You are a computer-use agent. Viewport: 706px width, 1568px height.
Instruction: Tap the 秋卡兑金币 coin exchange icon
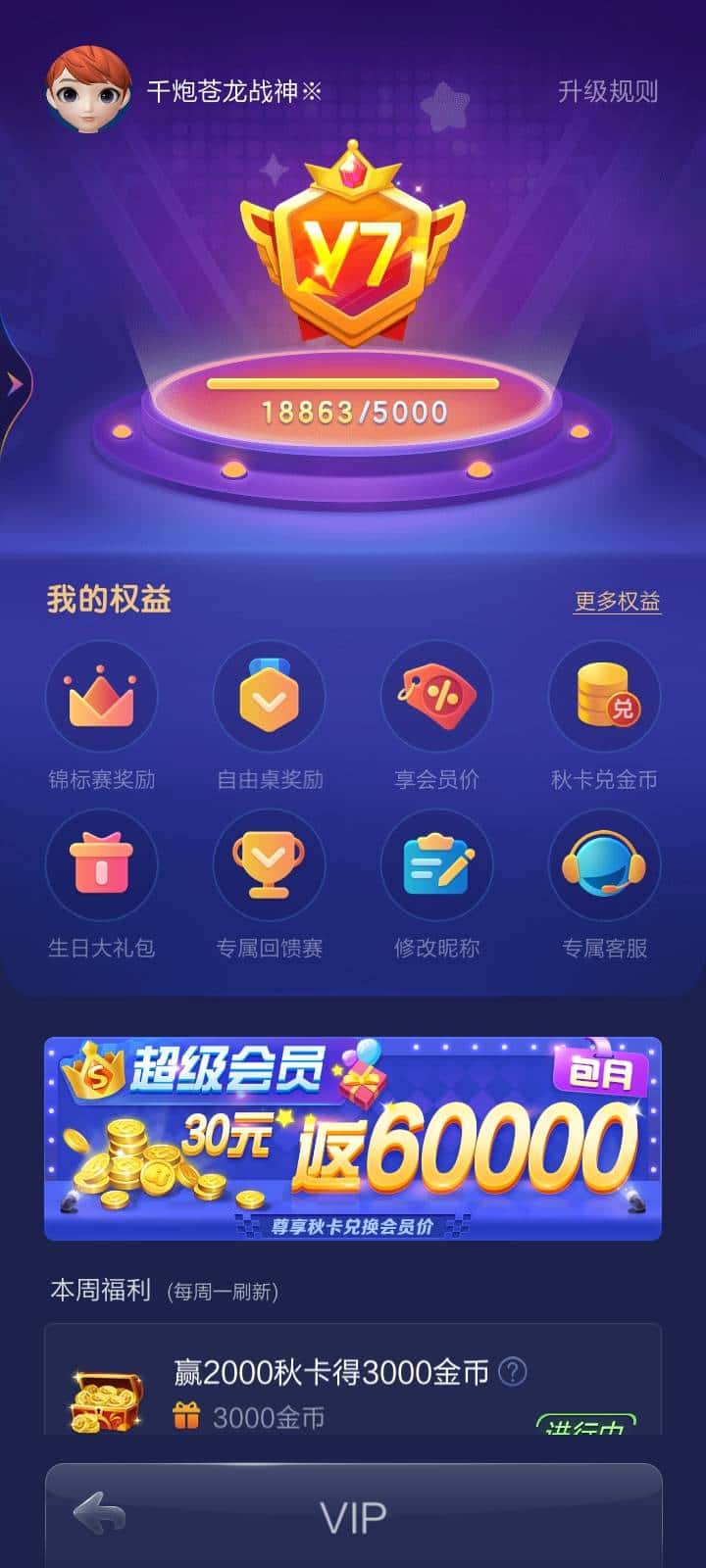[x=604, y=696]
